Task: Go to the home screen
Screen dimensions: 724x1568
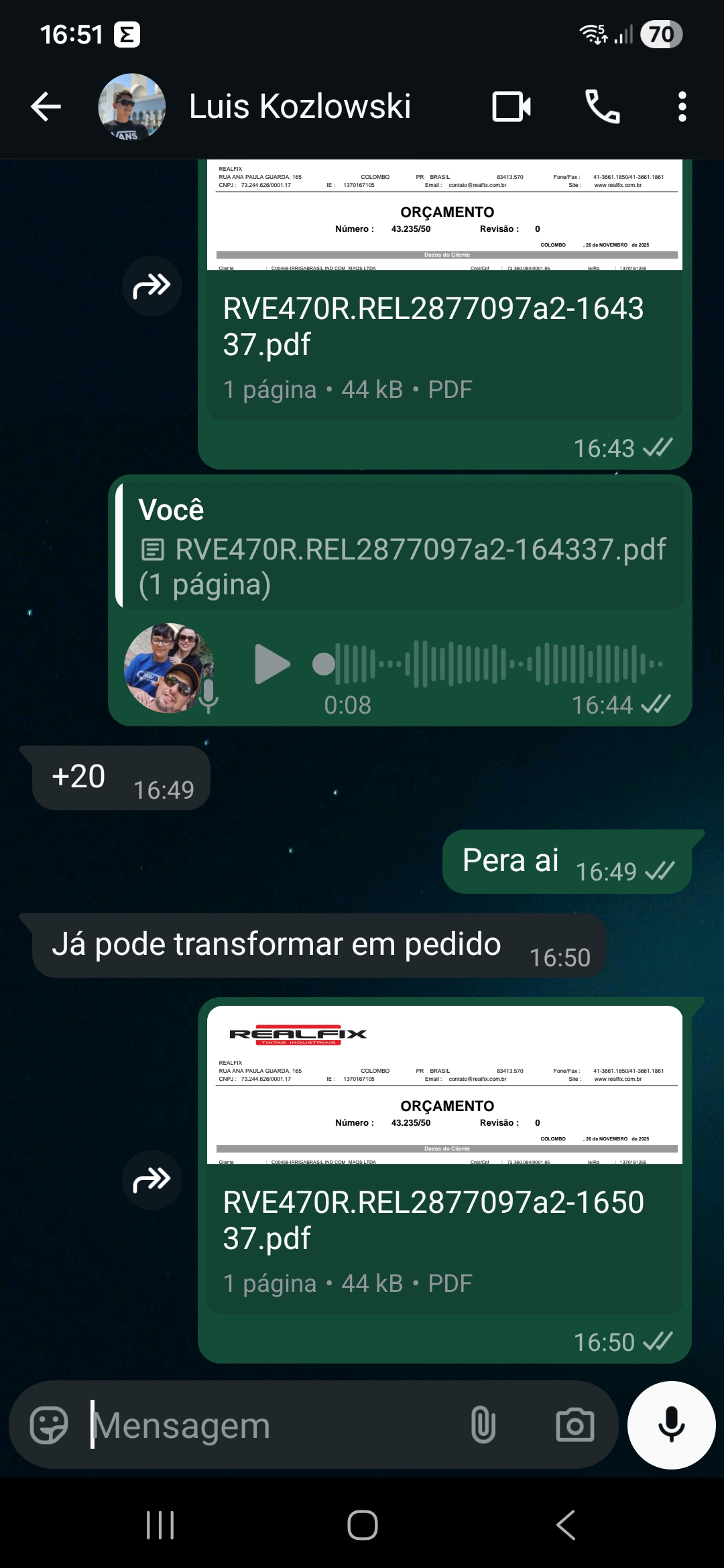Action: coord(362,1525)
